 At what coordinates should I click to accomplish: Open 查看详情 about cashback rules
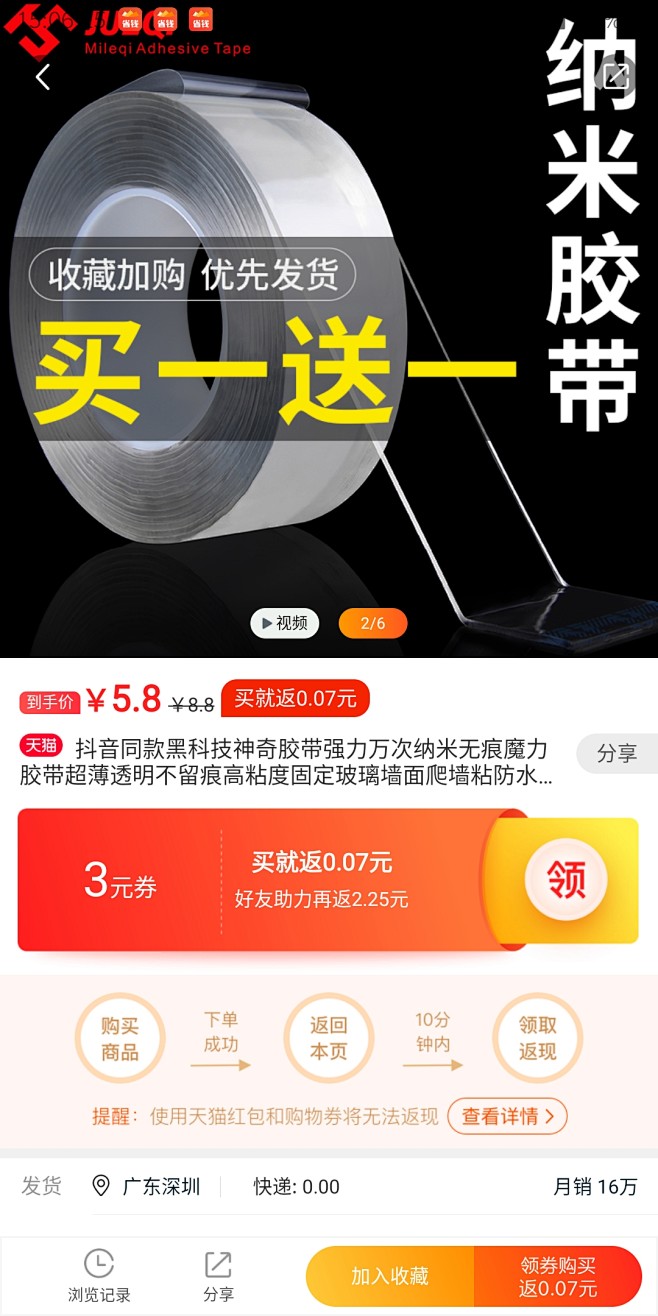pos(507,1116)
